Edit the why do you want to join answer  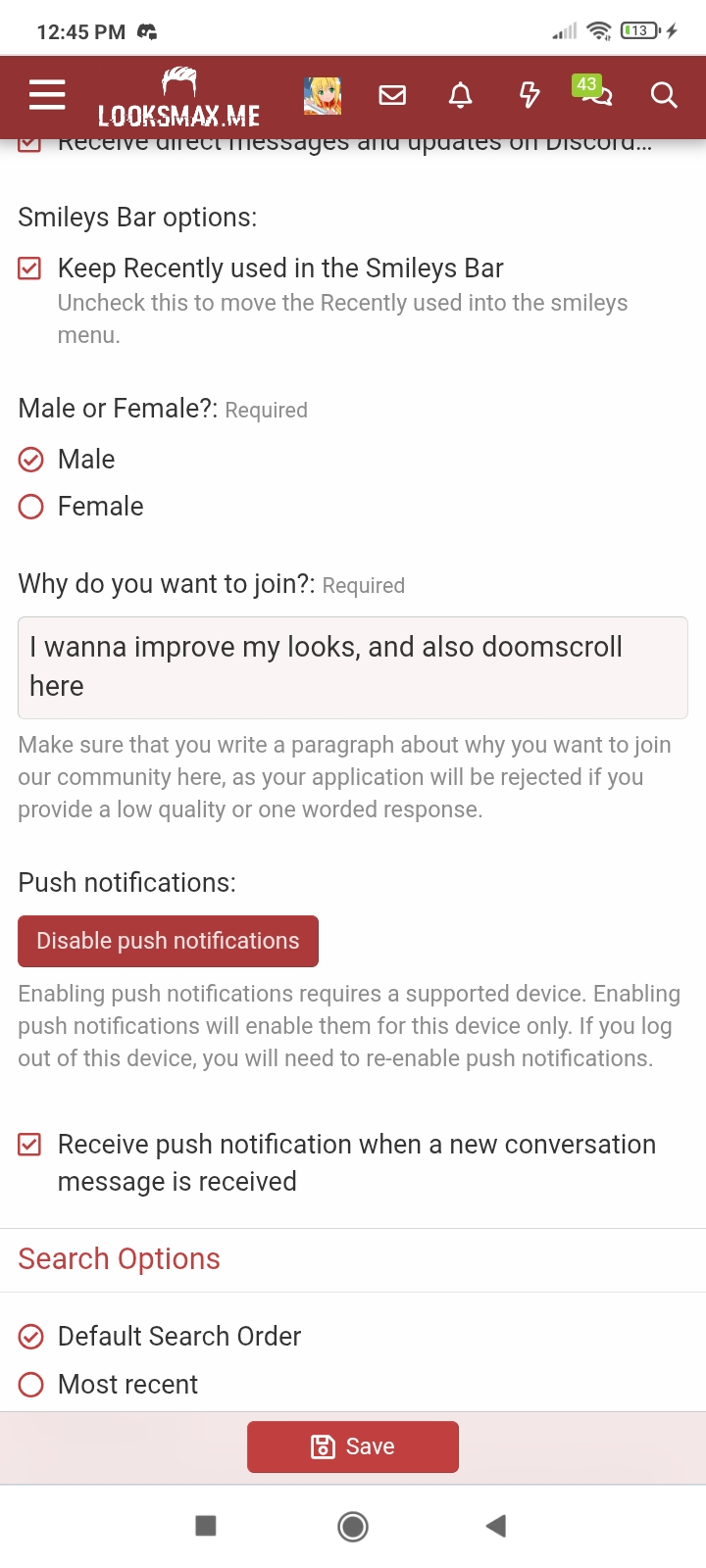tap(353, 666)
